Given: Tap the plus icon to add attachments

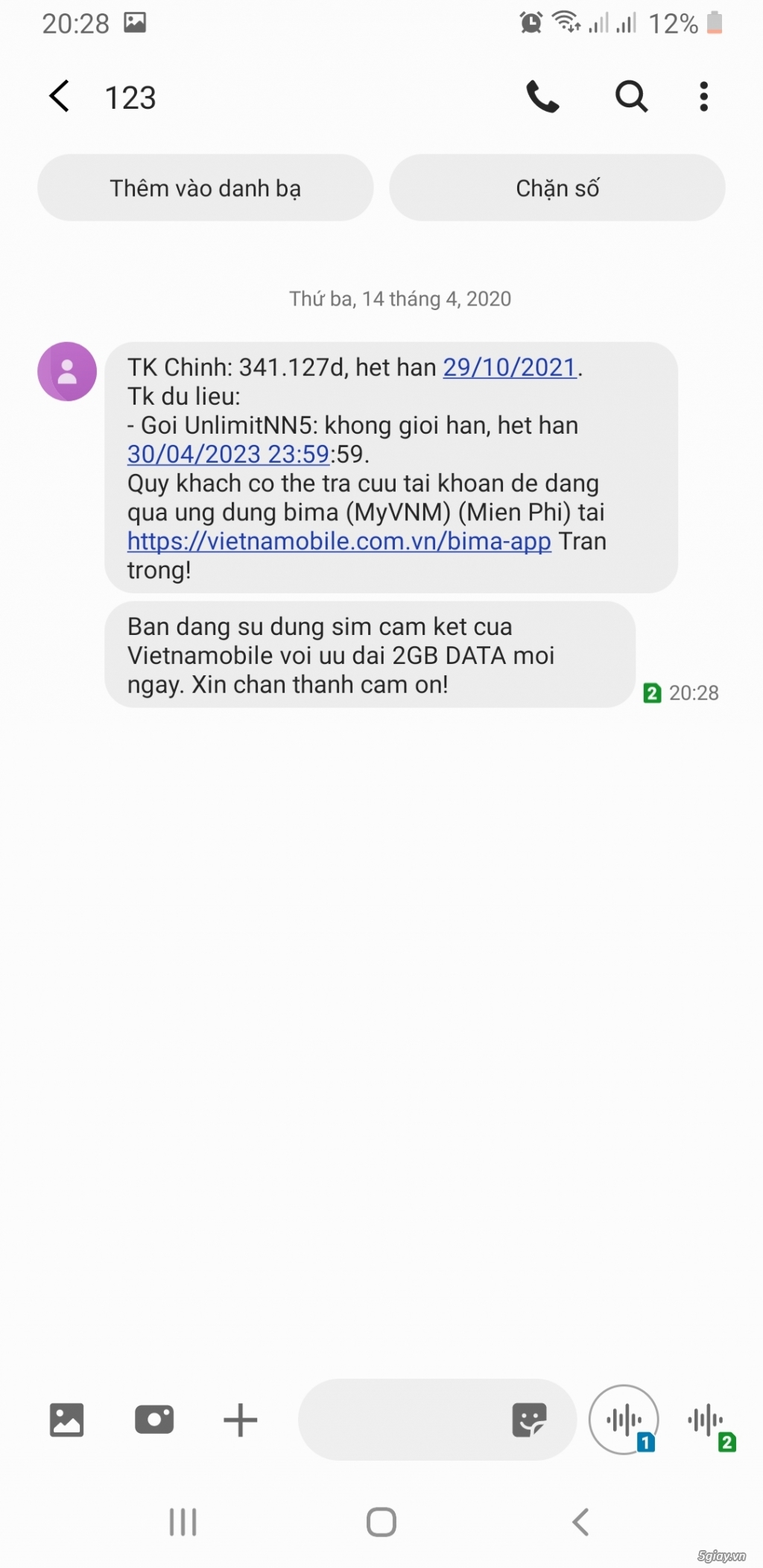Looking at the screenshot, I should pyautogui.click(x=240, y=1419).
